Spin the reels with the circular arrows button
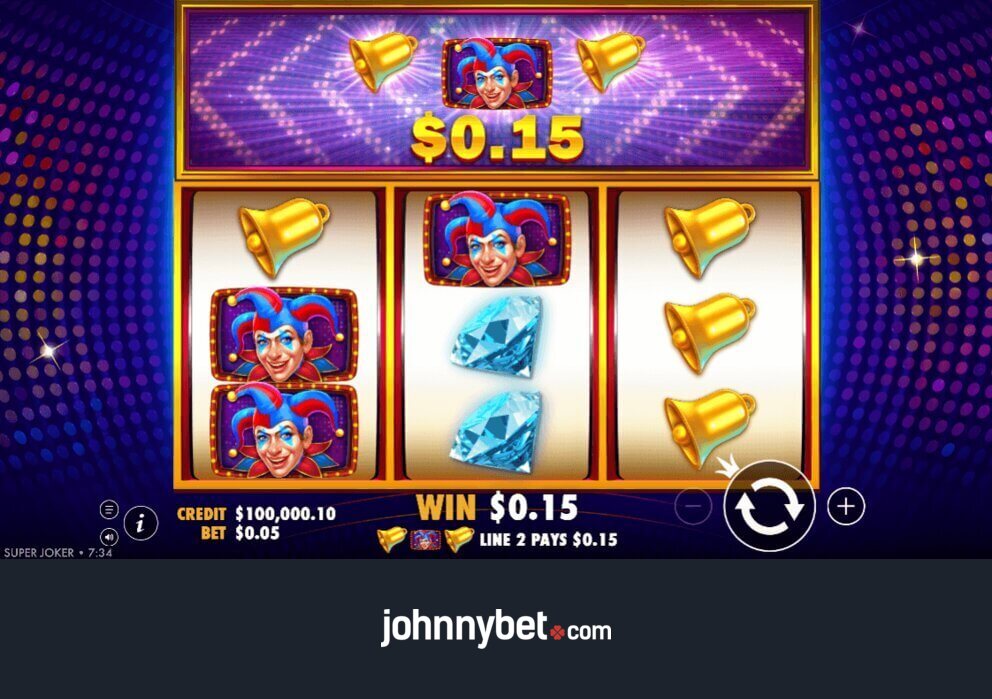Image resolution: width=992 pixels, height=699 pixels. 769,506
